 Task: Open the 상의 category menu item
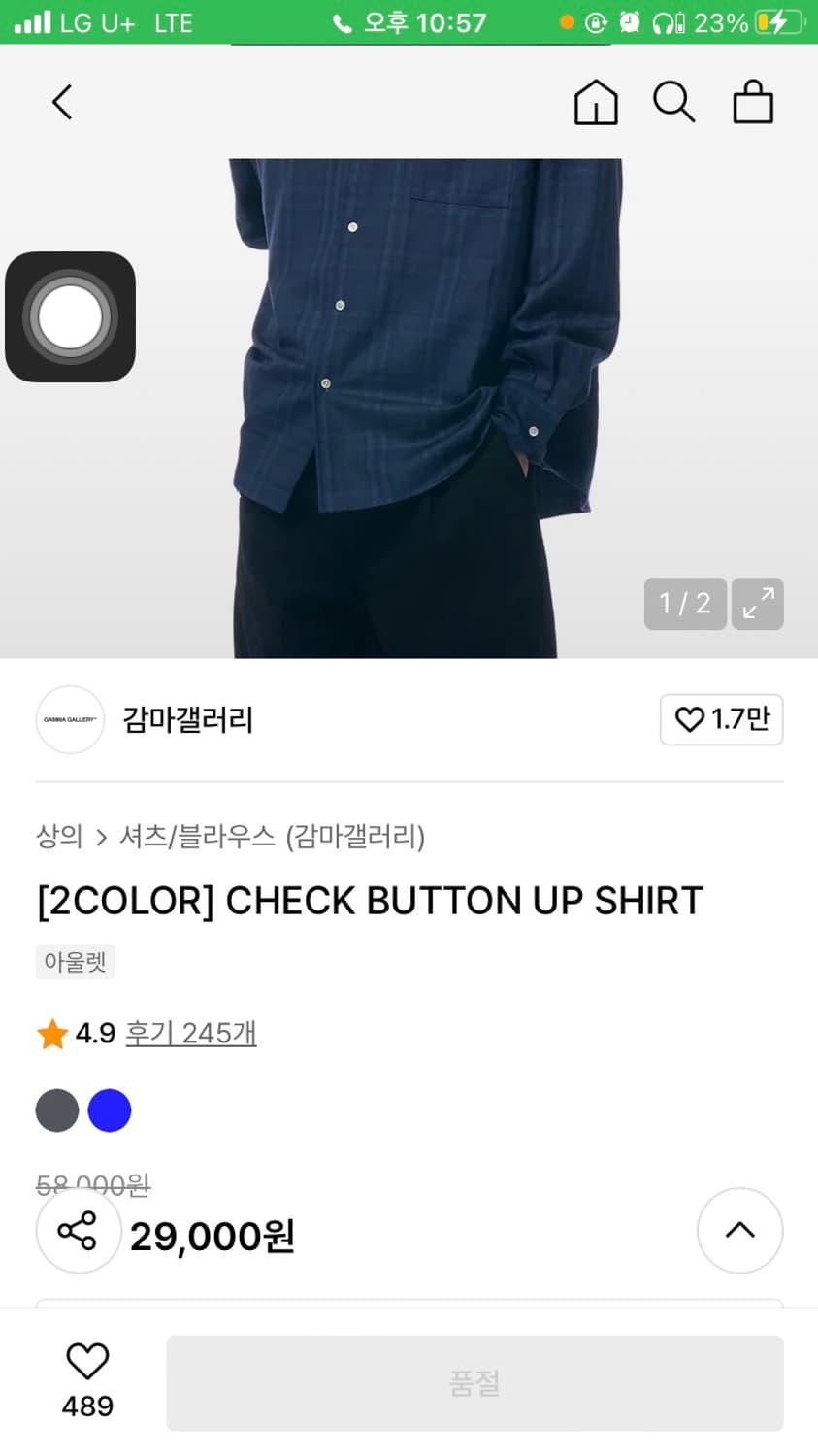(x=60, y=837)
